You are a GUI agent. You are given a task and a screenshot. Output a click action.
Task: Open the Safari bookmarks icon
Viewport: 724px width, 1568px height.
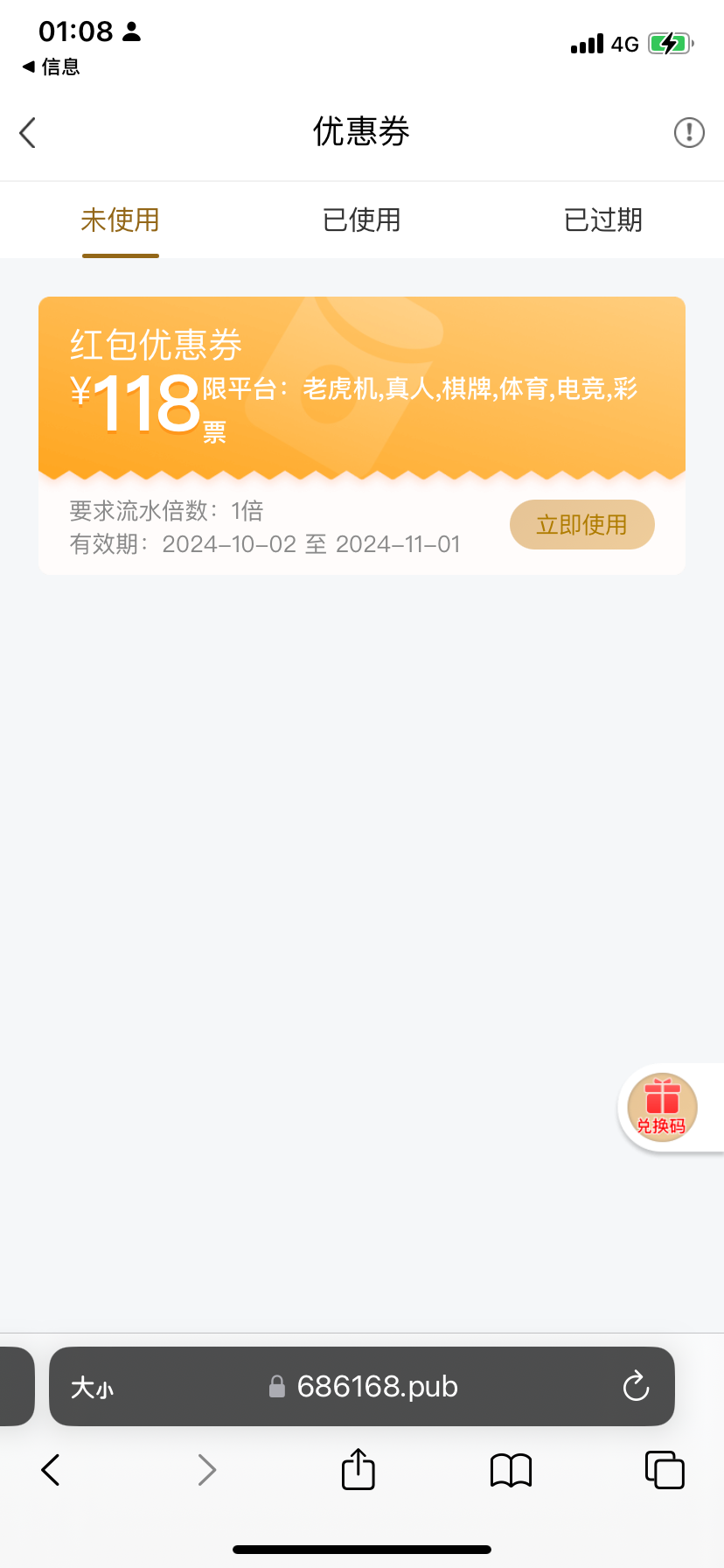(x=511, y=1469)
